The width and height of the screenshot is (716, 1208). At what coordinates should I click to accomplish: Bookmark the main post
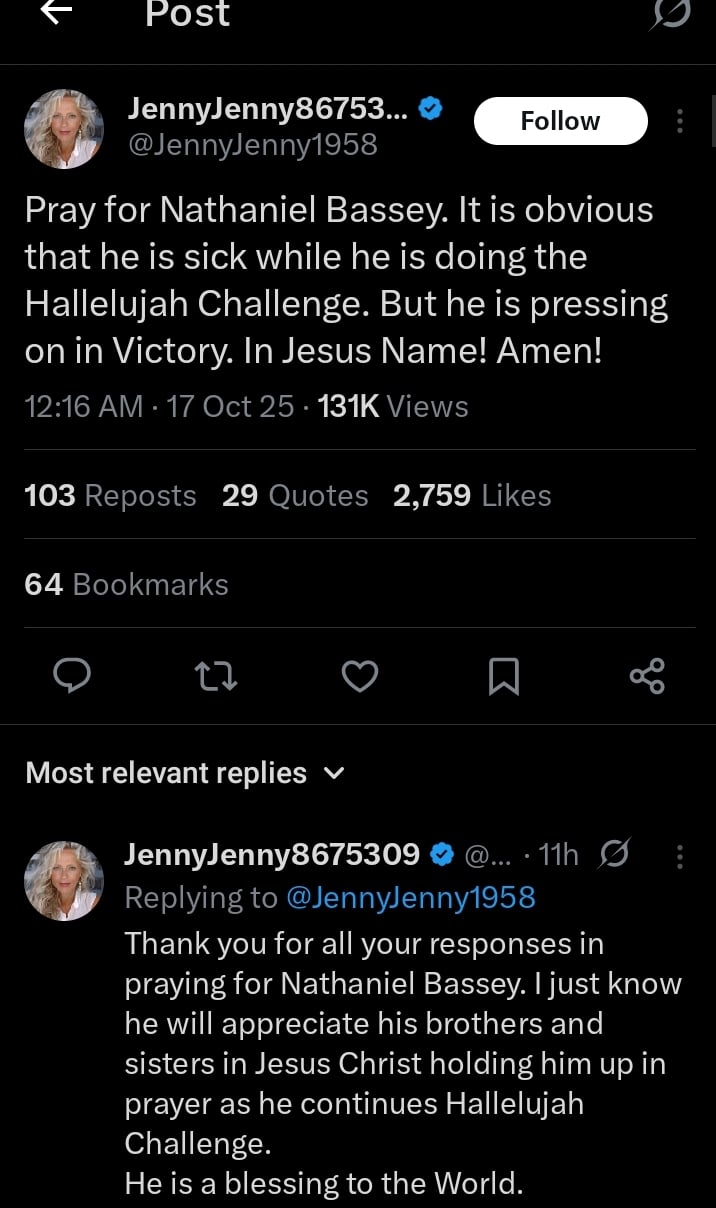[504, 677]
